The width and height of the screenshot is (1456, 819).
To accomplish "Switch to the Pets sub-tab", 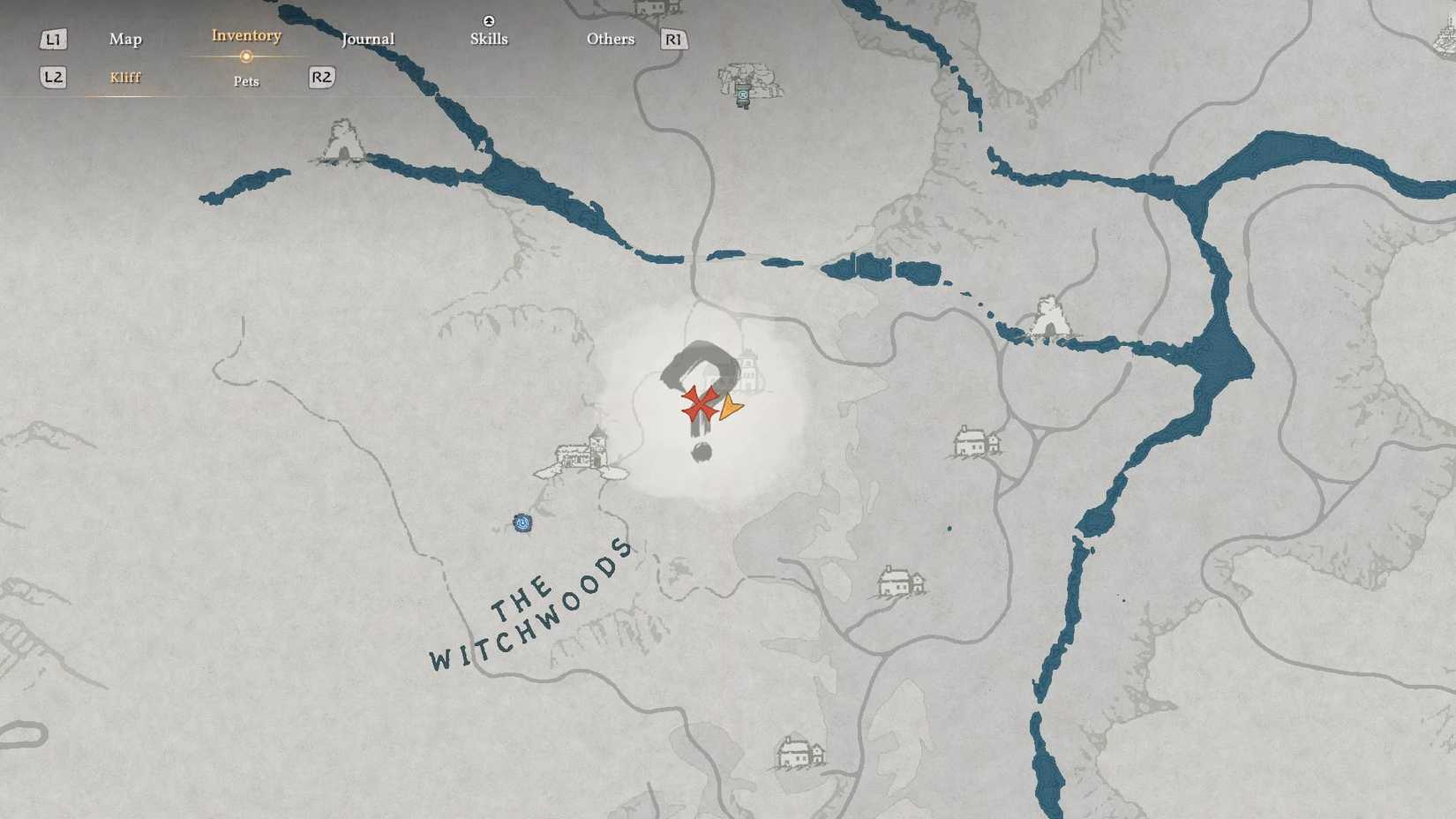I will pos(246,81).
